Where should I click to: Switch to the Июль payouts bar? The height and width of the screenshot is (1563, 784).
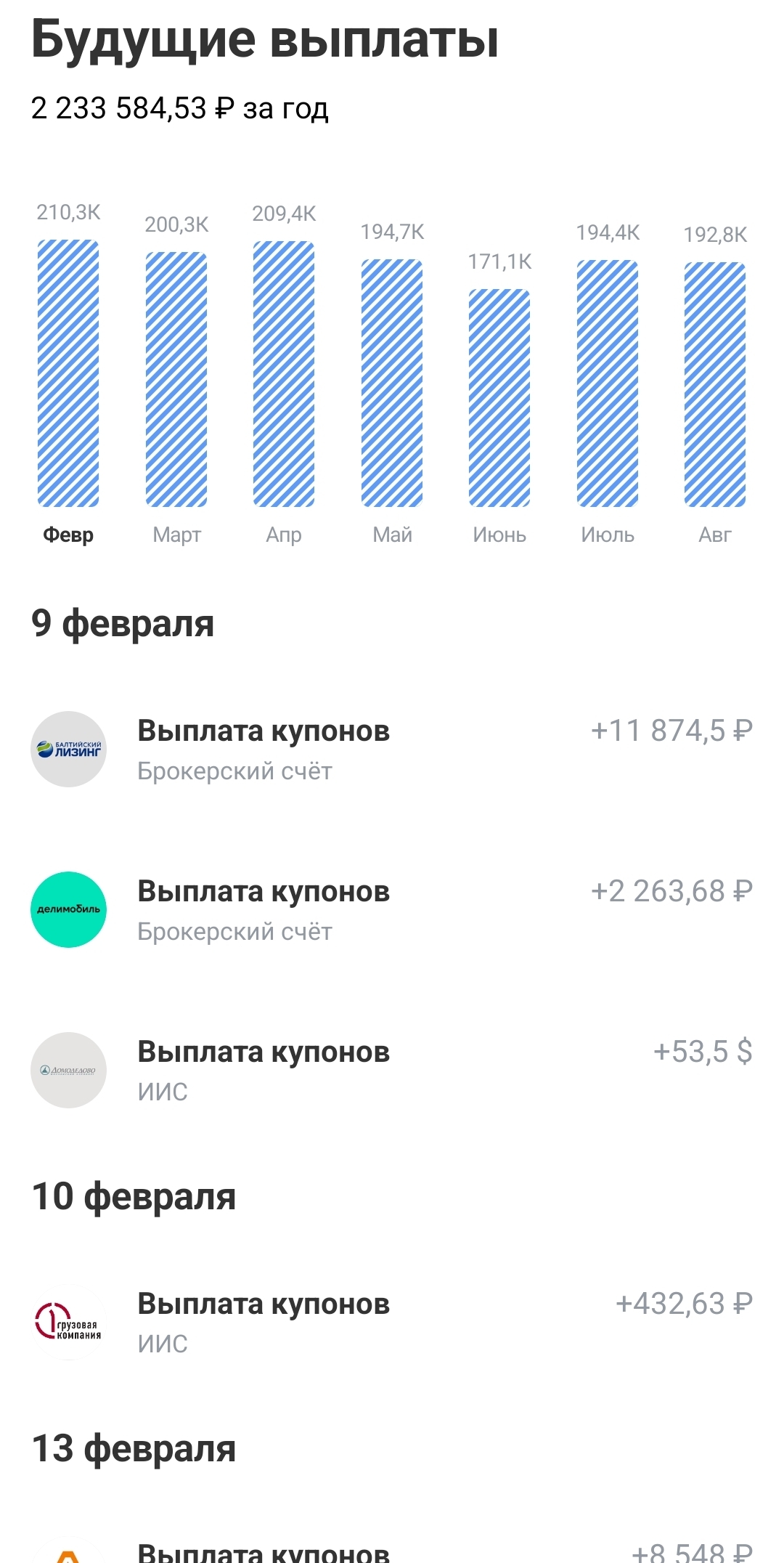coord(608,383)
